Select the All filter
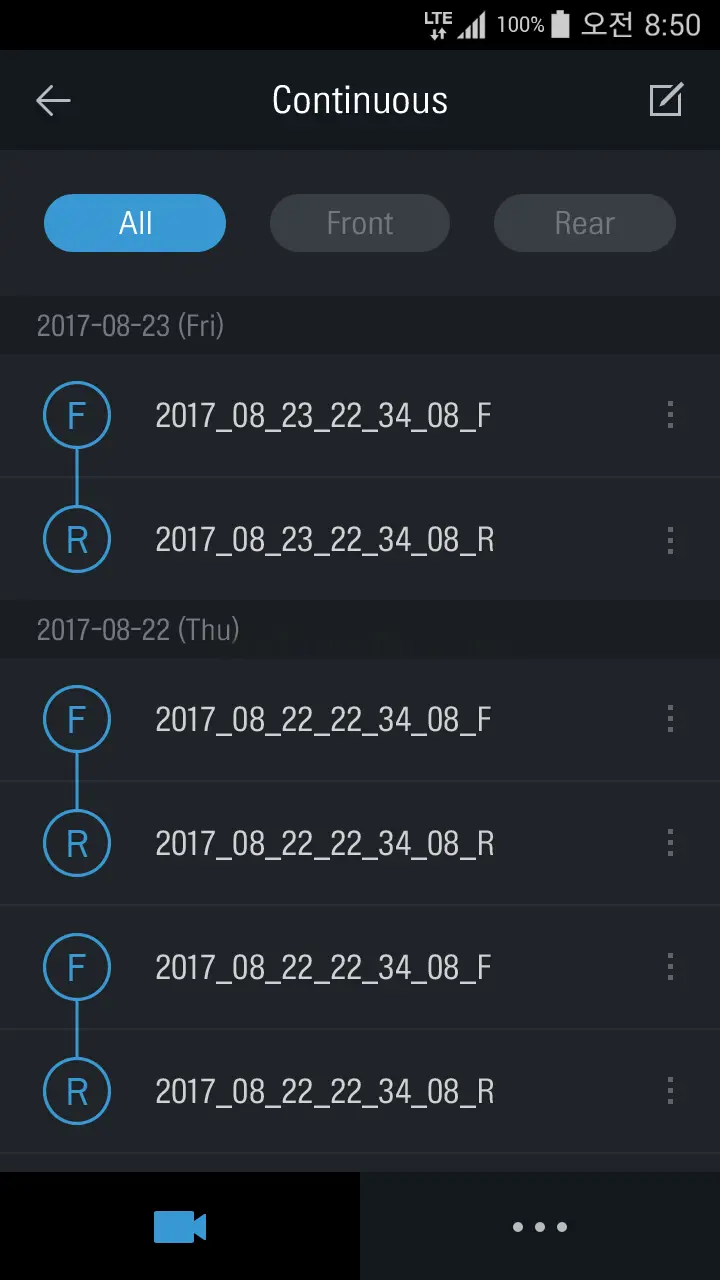The image size is (720, 1280). tap(135, 223)
